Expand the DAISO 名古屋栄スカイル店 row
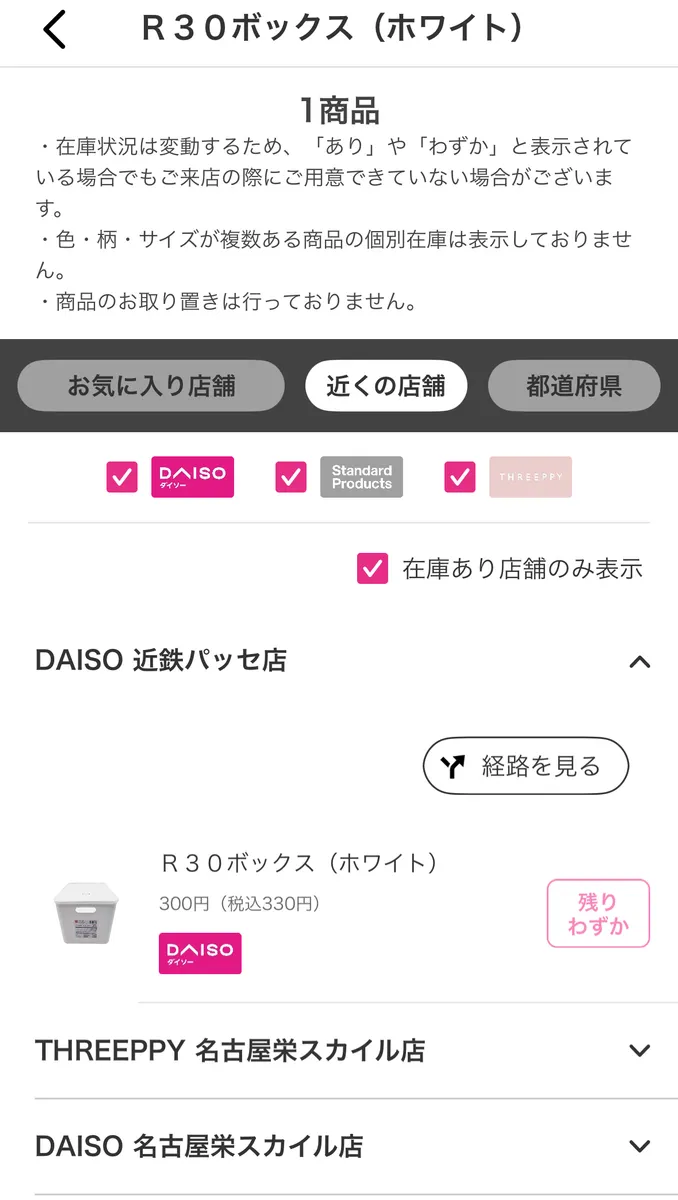 (x=639, y=1146)
